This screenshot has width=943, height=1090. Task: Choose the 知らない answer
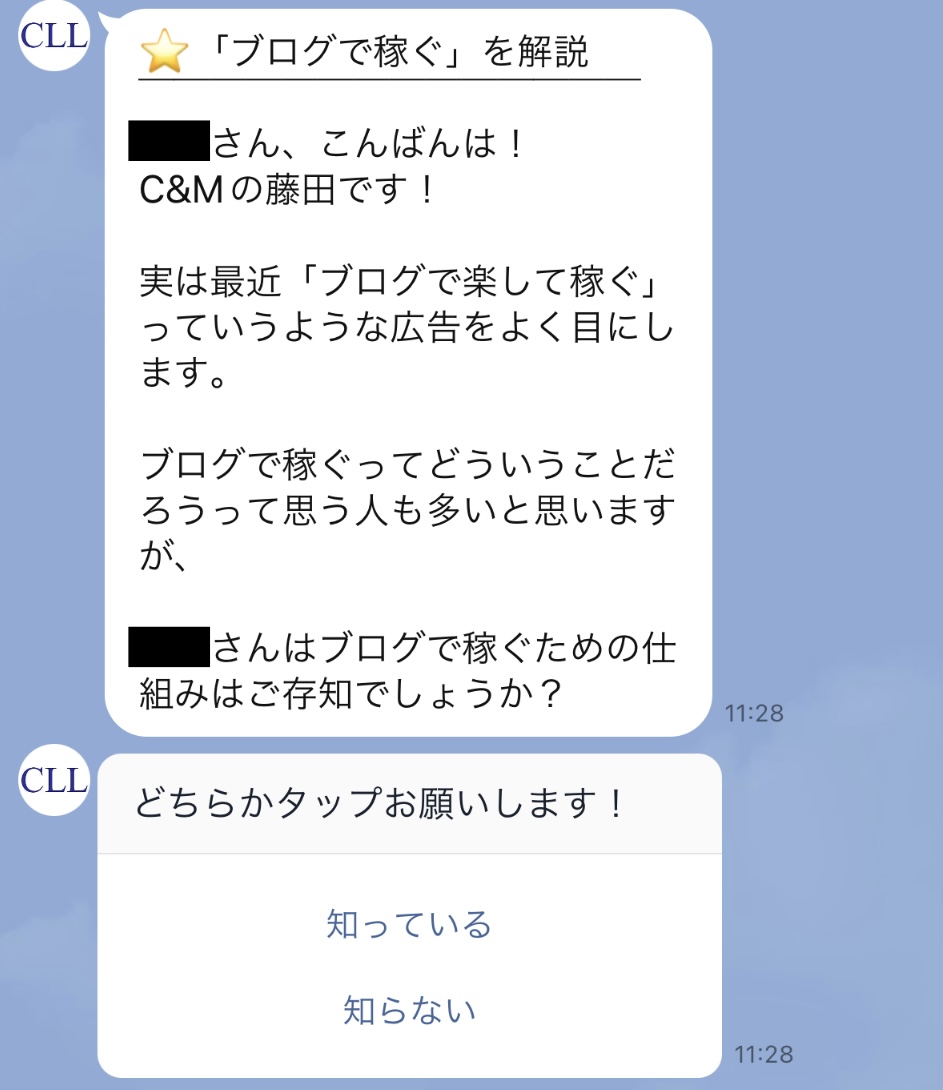(x=409, y=1010)
